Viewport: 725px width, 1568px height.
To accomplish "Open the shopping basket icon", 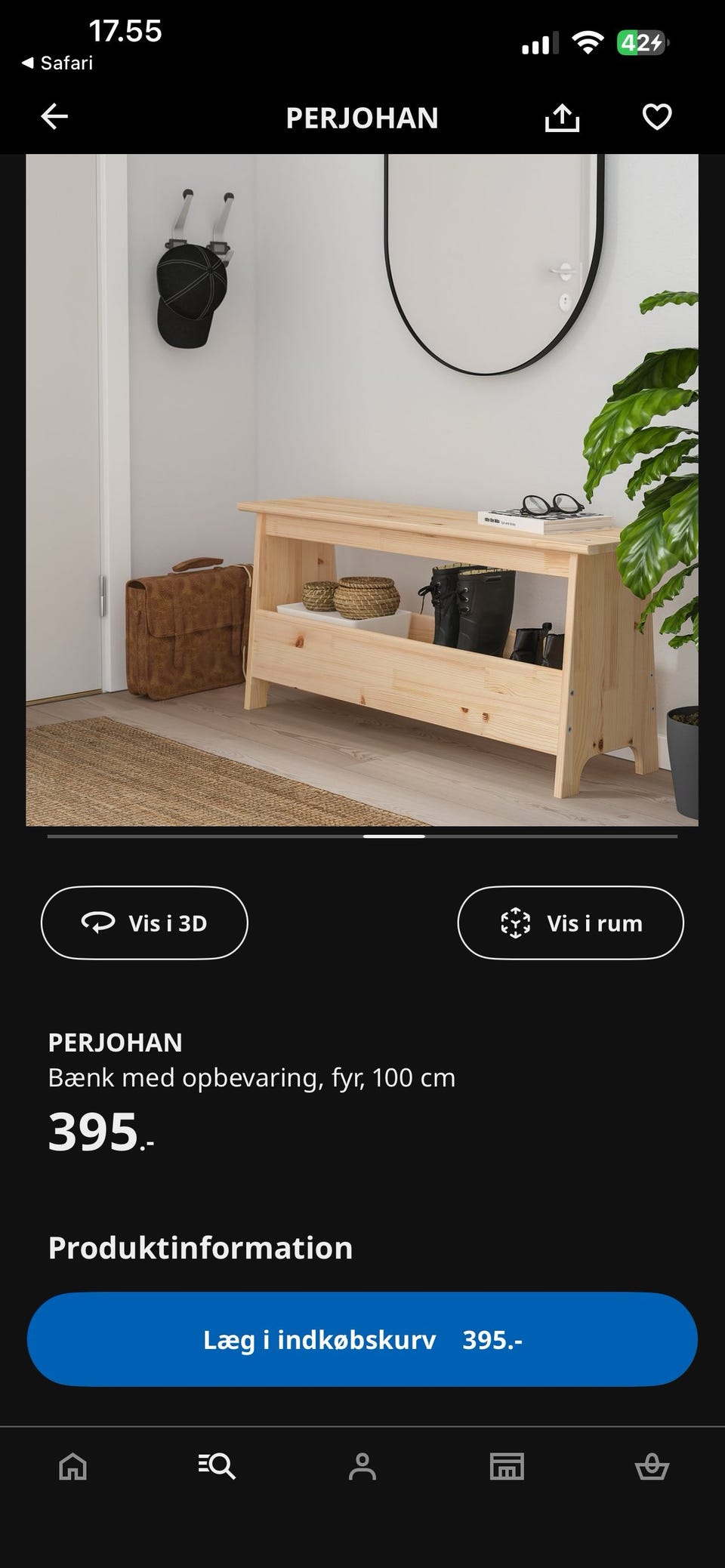I will point(652,1468).
